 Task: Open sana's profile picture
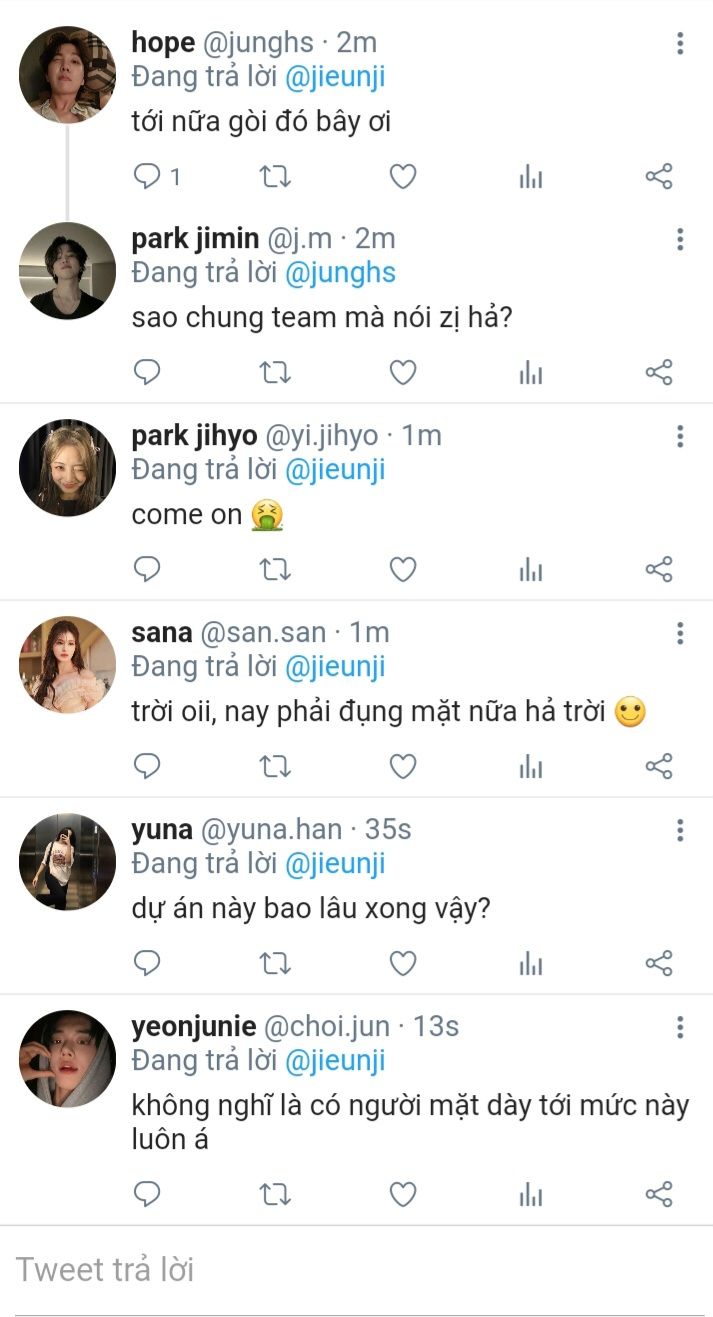[x=68, y=664]
